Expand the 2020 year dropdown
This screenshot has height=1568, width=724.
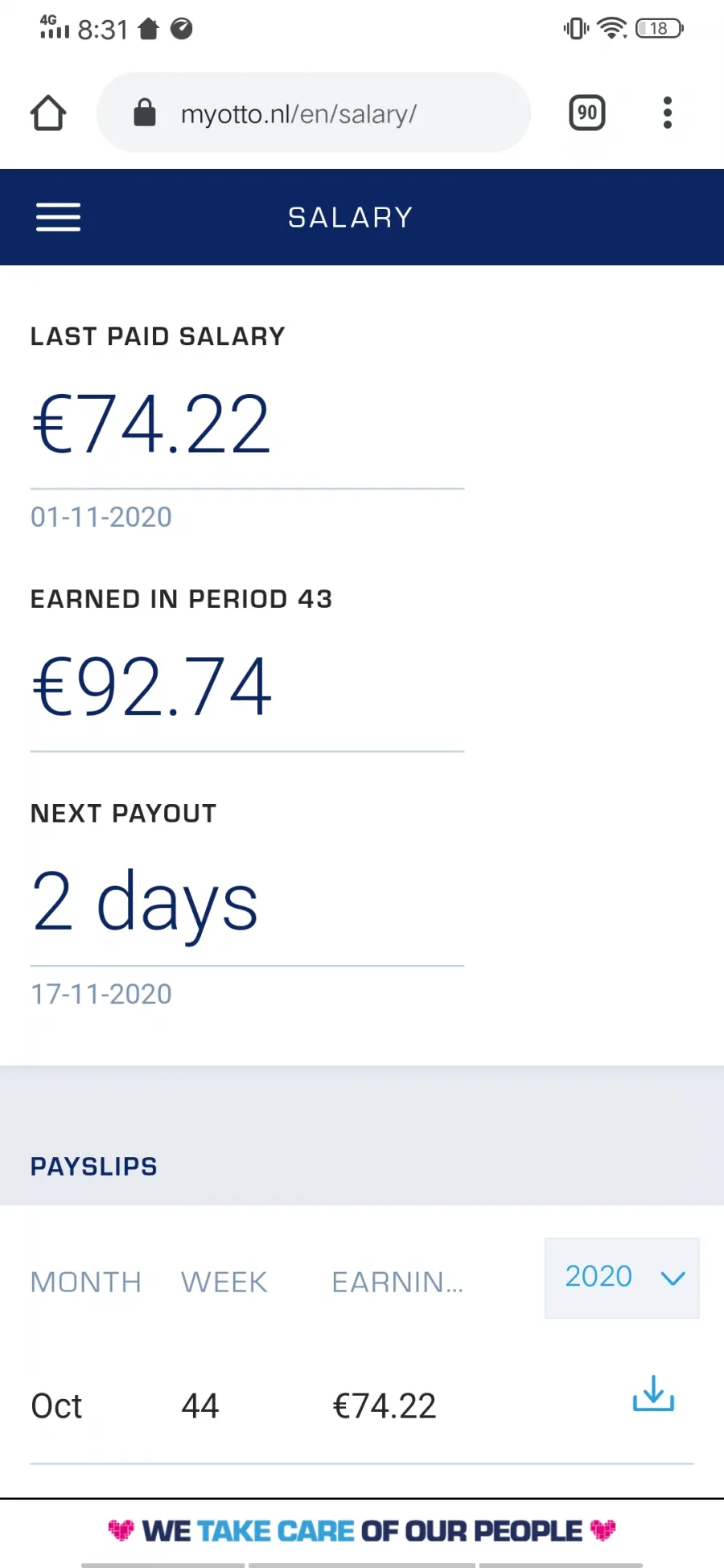pyautogui.click(x=622, y=1278)
